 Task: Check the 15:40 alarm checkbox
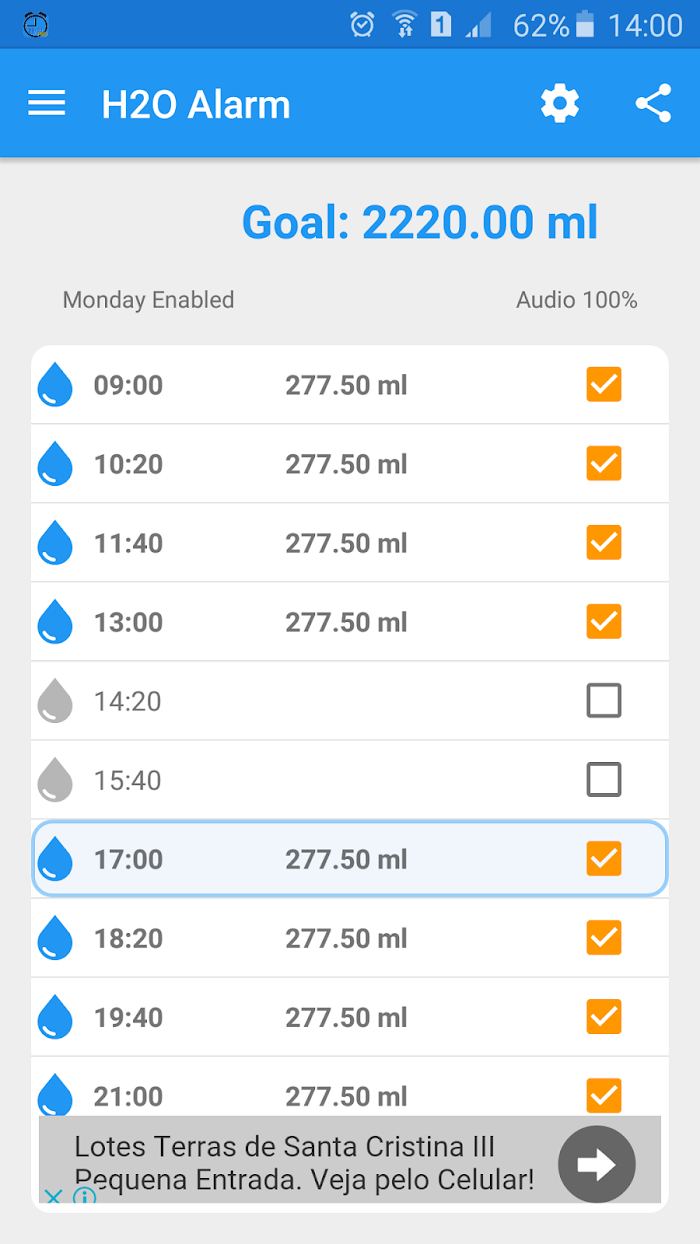point(604,780)
